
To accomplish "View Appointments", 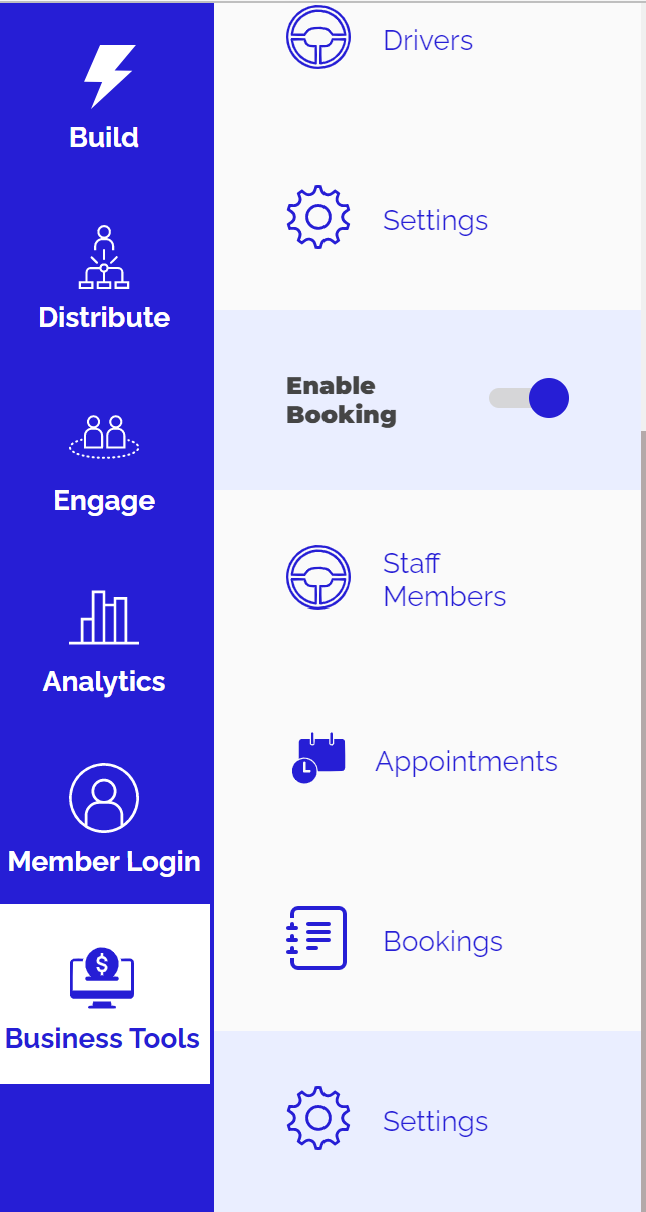I will [465, 761].
